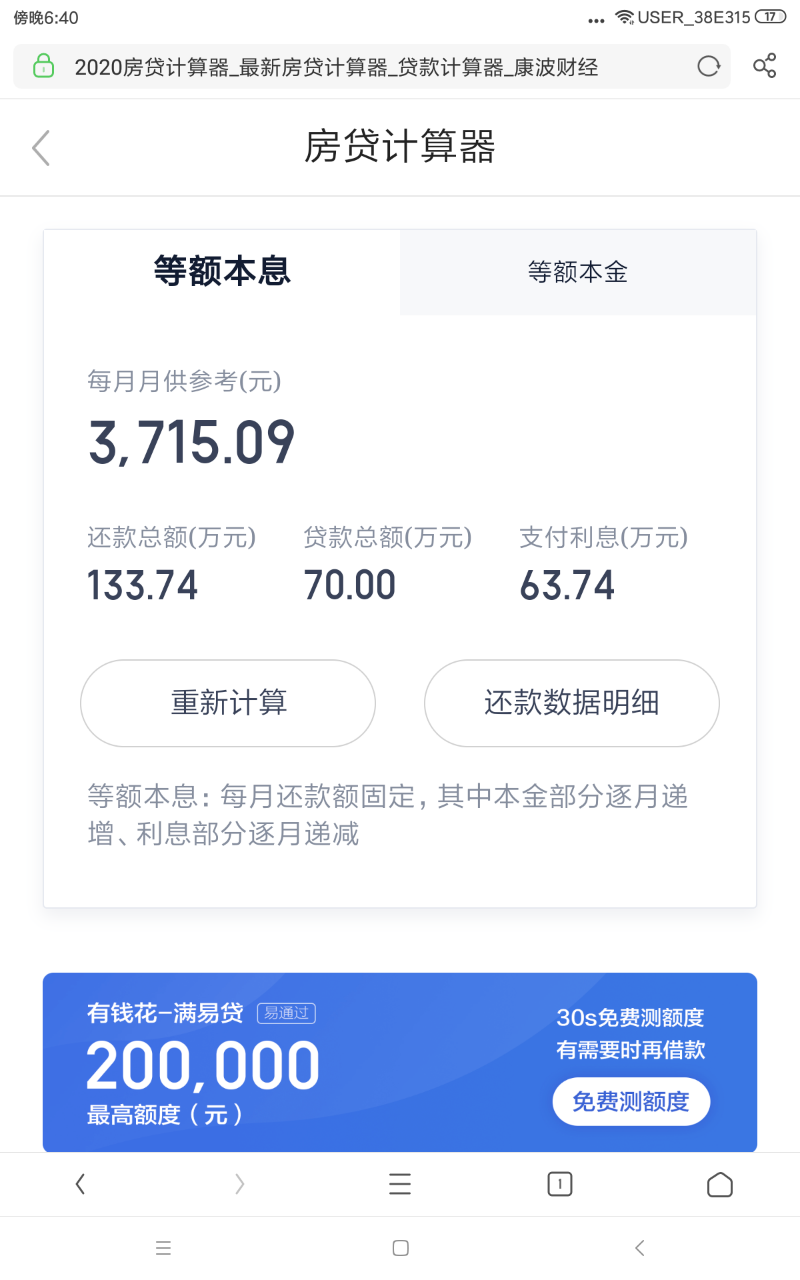800x1280 pixels.
Task: Go to previous page in browser toolbar
Action: [80, 1185]
